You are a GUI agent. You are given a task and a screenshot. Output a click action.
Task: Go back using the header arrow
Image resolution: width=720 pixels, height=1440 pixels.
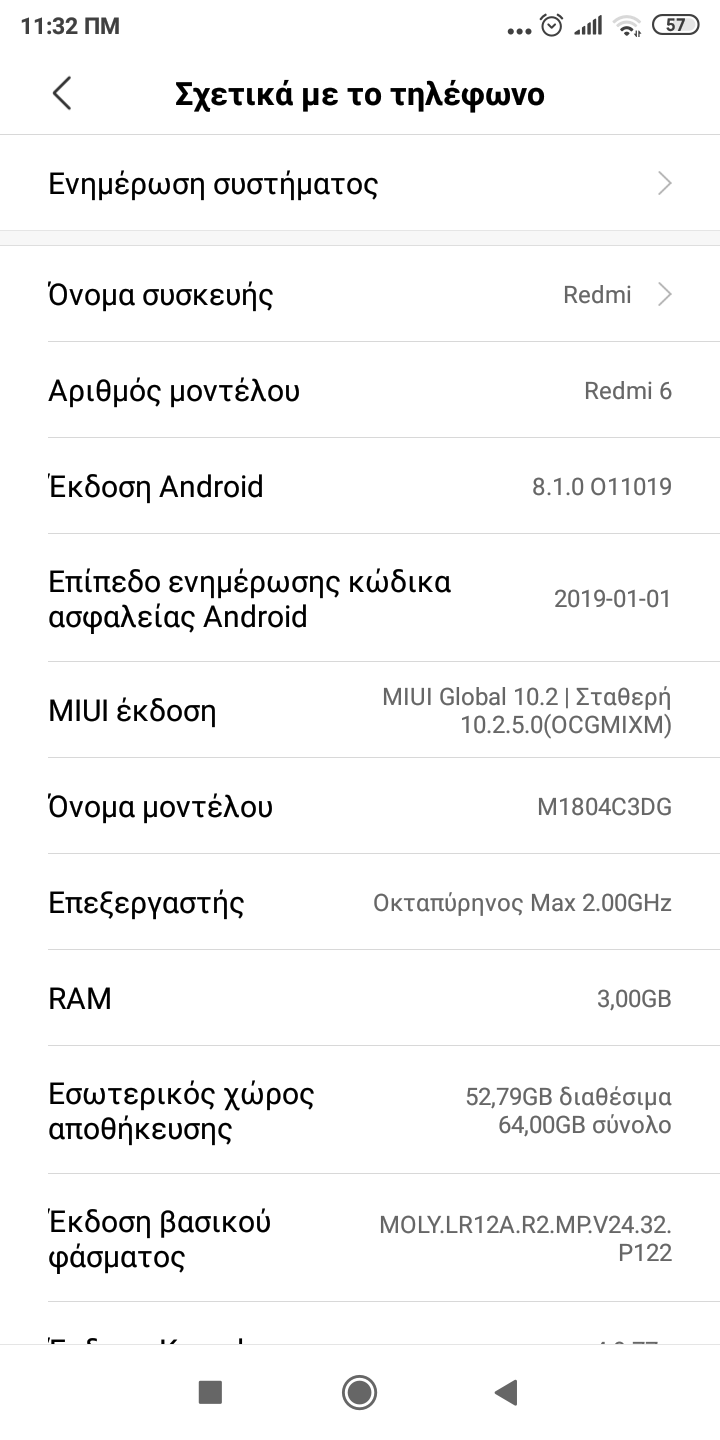coord(62,94)
